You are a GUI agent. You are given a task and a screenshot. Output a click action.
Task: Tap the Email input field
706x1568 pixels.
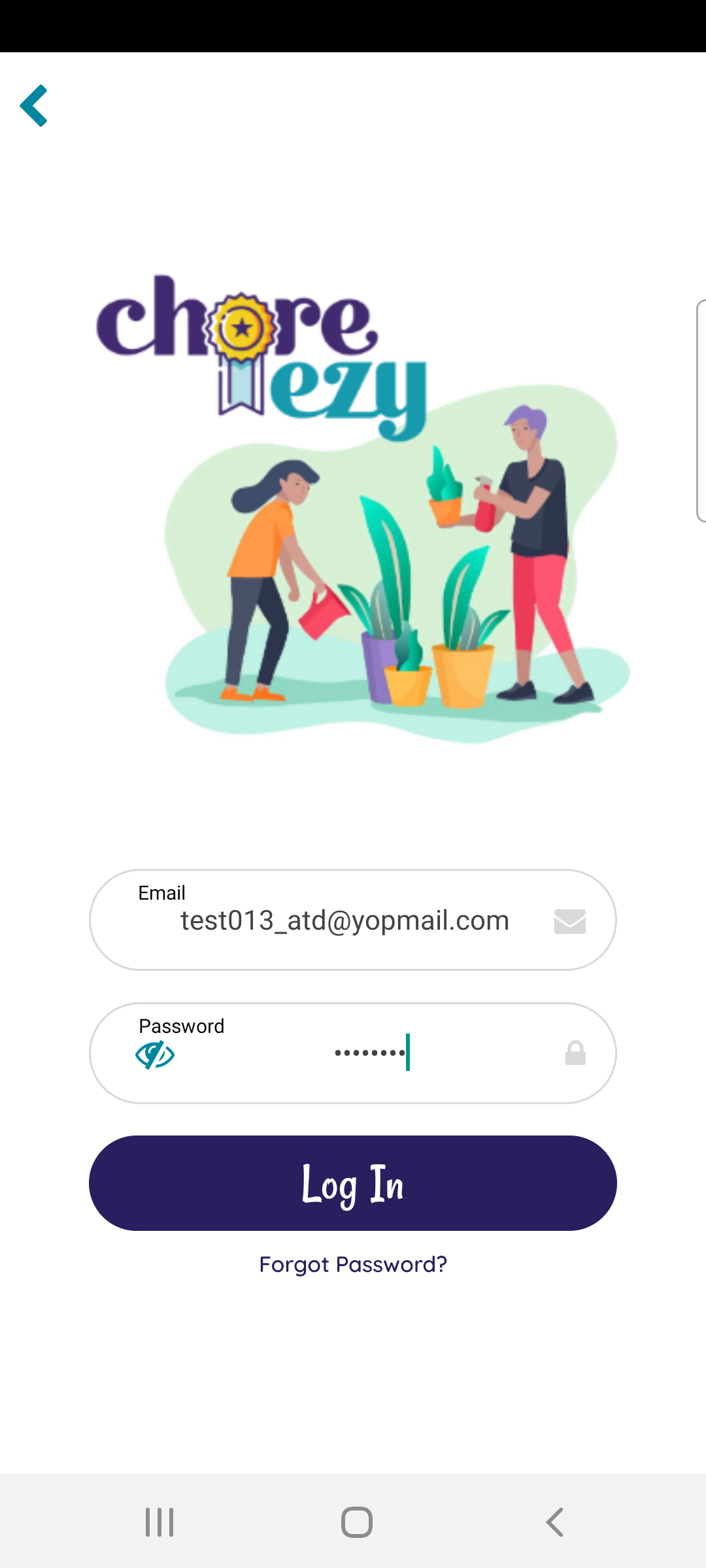click(345, 921)
